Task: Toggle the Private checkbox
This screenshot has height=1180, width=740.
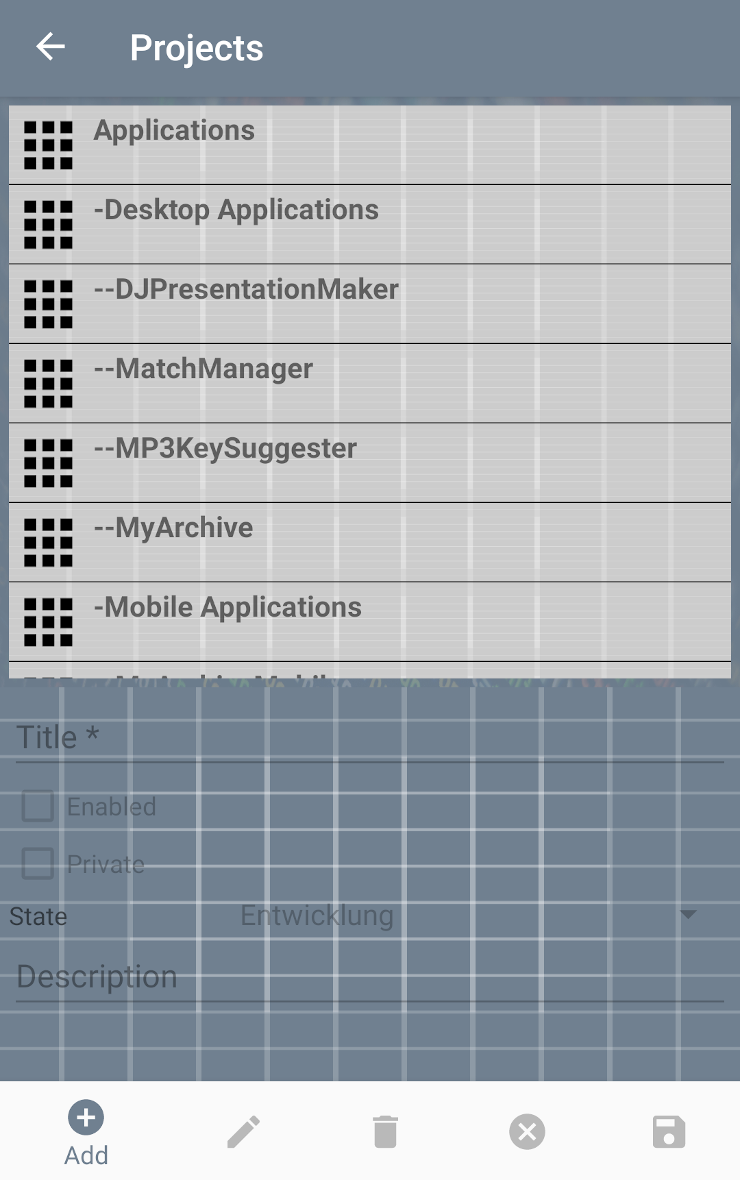Action: (38, 864)
